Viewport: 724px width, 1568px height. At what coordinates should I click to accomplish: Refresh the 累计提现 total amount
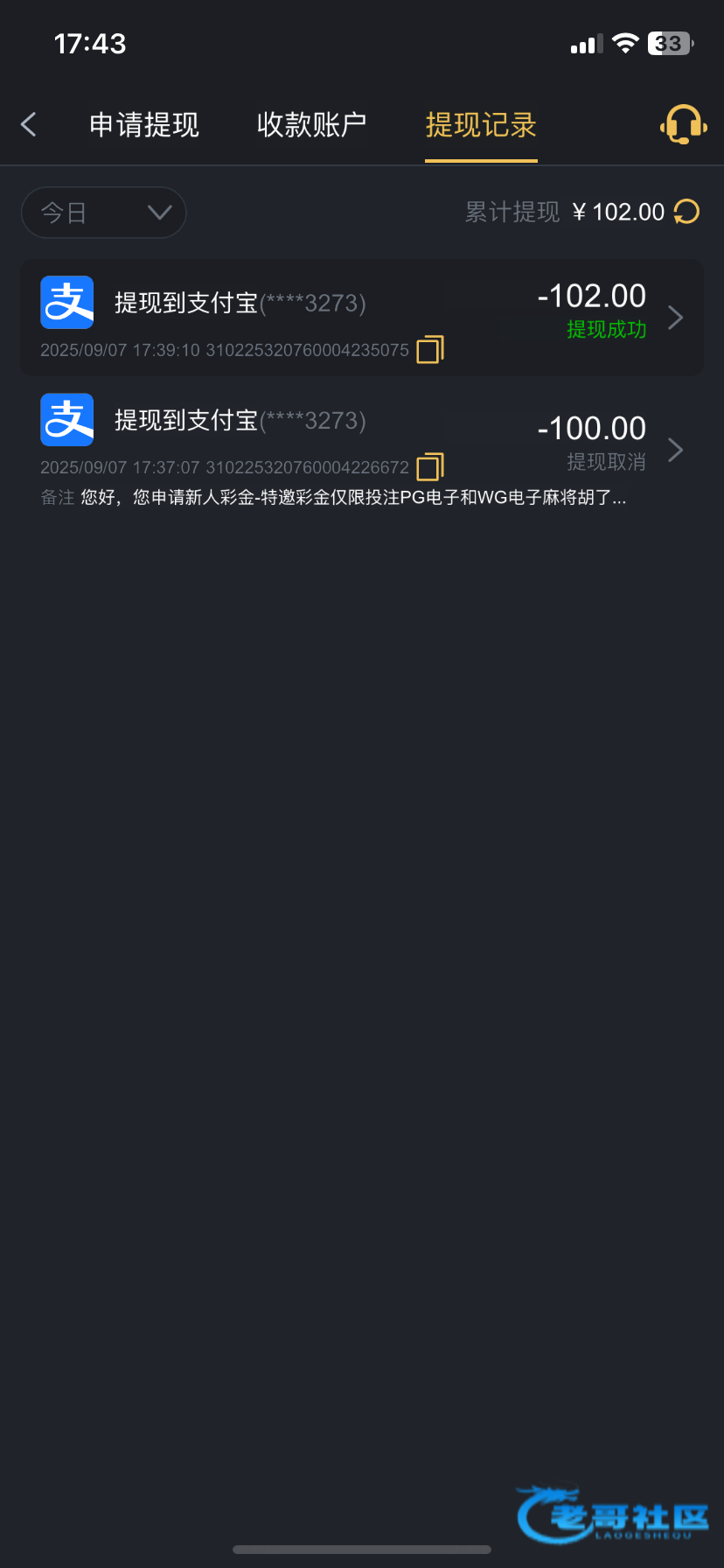[687, 212]
